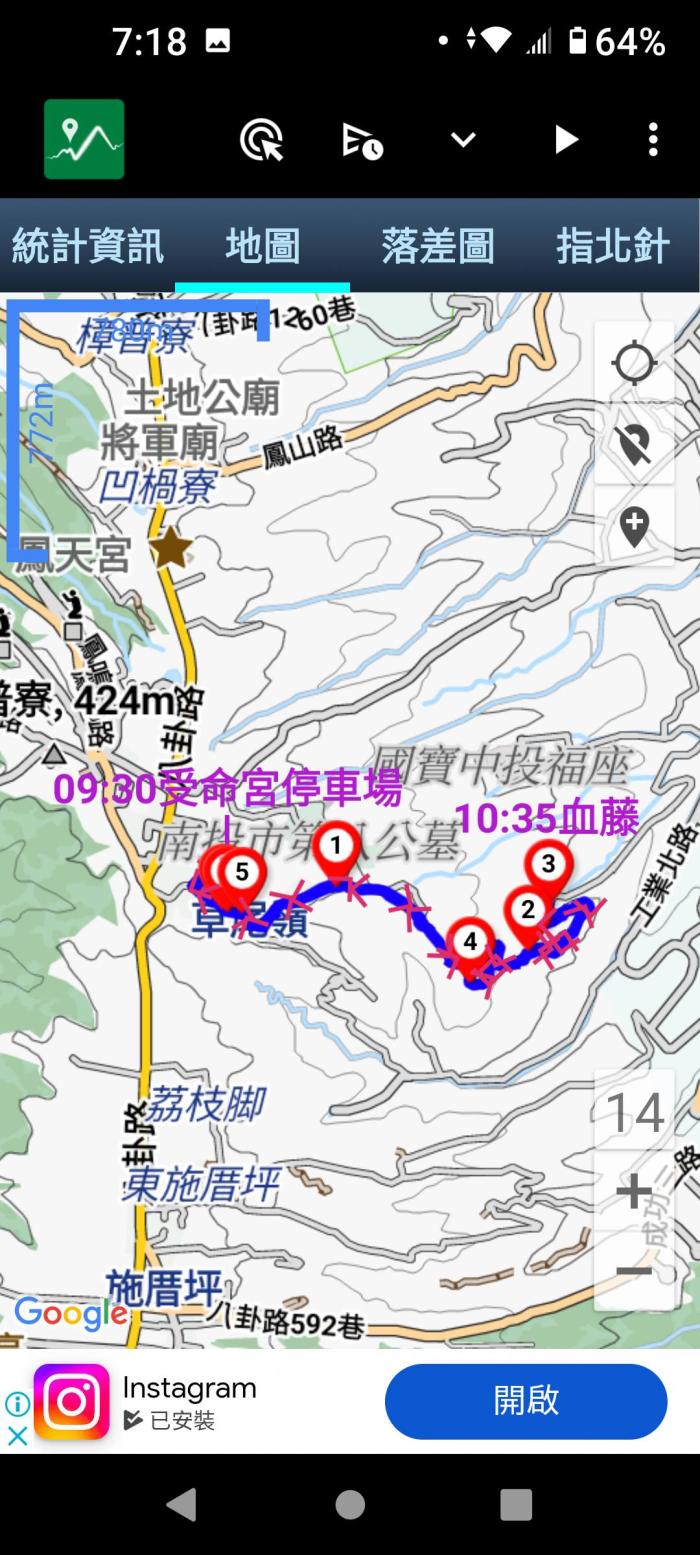Image resolution: width=700 pixels, height=1555 pixels.
Task: Go back with the system back button
Action: pos(181,1503)
